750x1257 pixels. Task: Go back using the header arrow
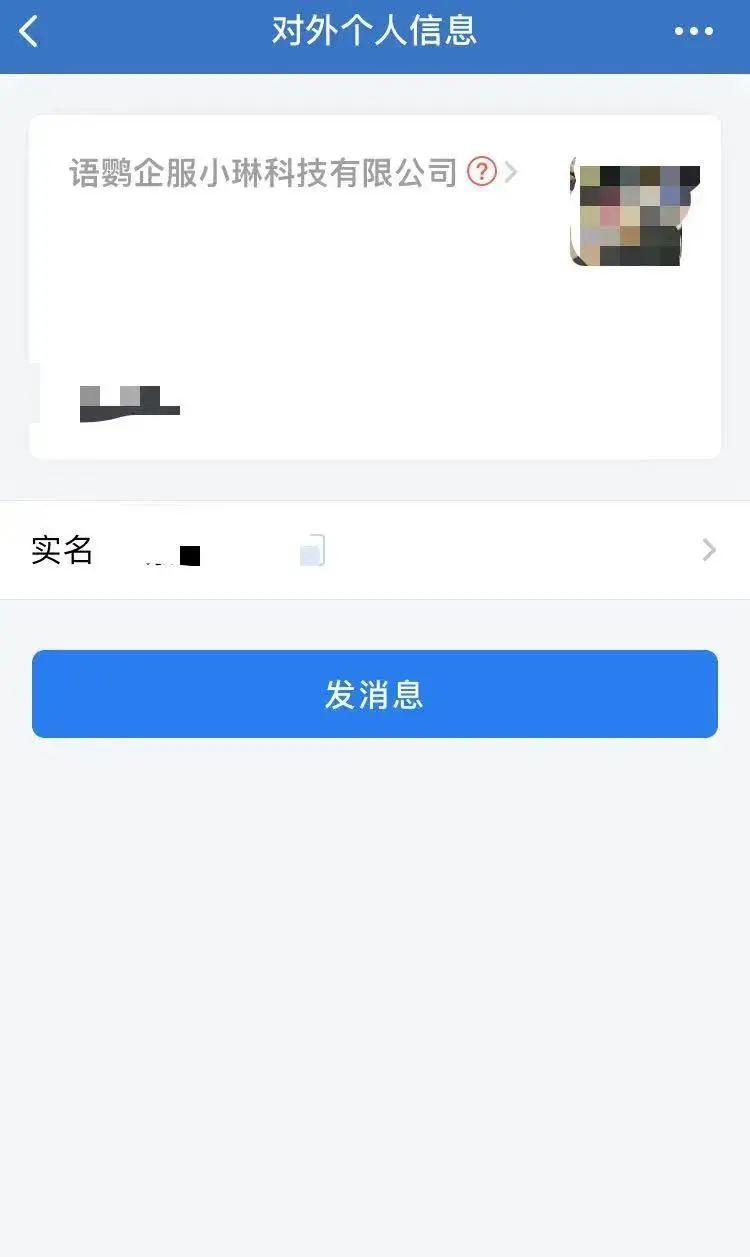coord(29,32)
